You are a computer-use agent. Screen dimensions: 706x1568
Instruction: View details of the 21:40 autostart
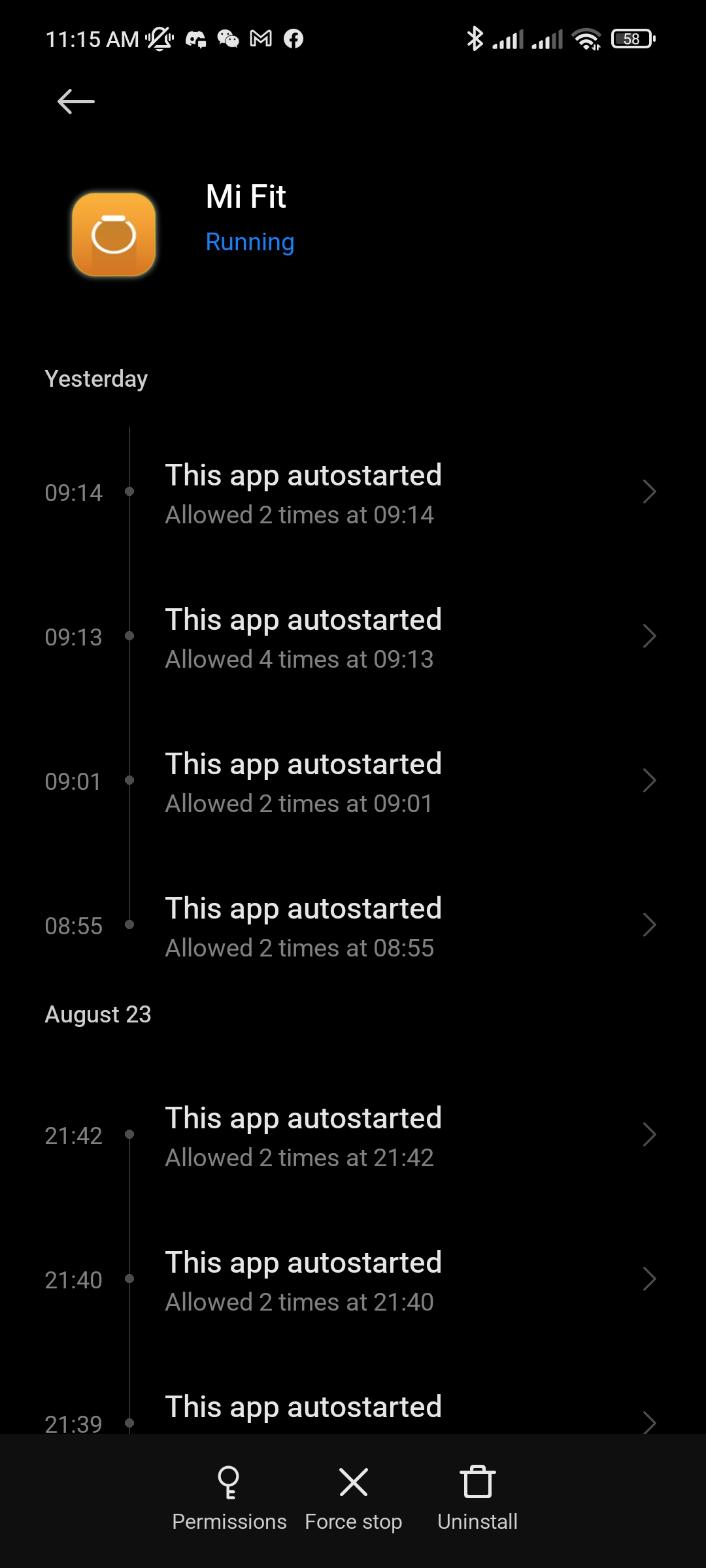[x=353, y=1281]
